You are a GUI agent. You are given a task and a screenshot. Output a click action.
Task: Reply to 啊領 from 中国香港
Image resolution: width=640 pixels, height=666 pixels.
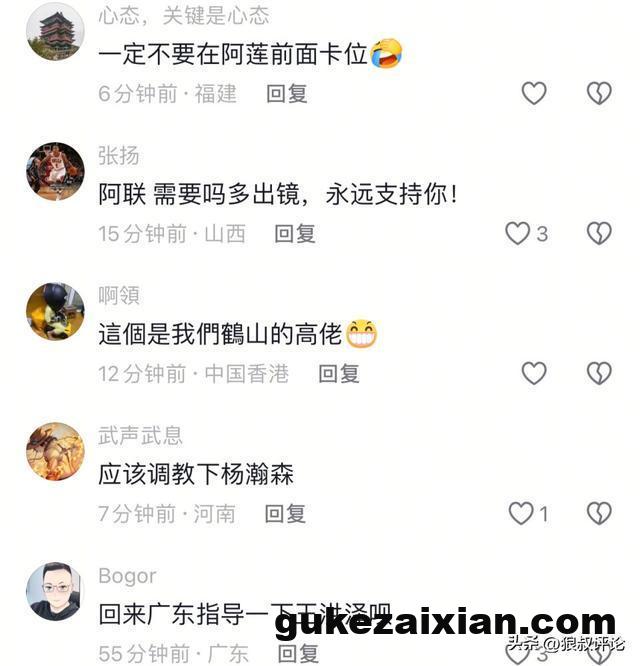(x=339, y=374)
